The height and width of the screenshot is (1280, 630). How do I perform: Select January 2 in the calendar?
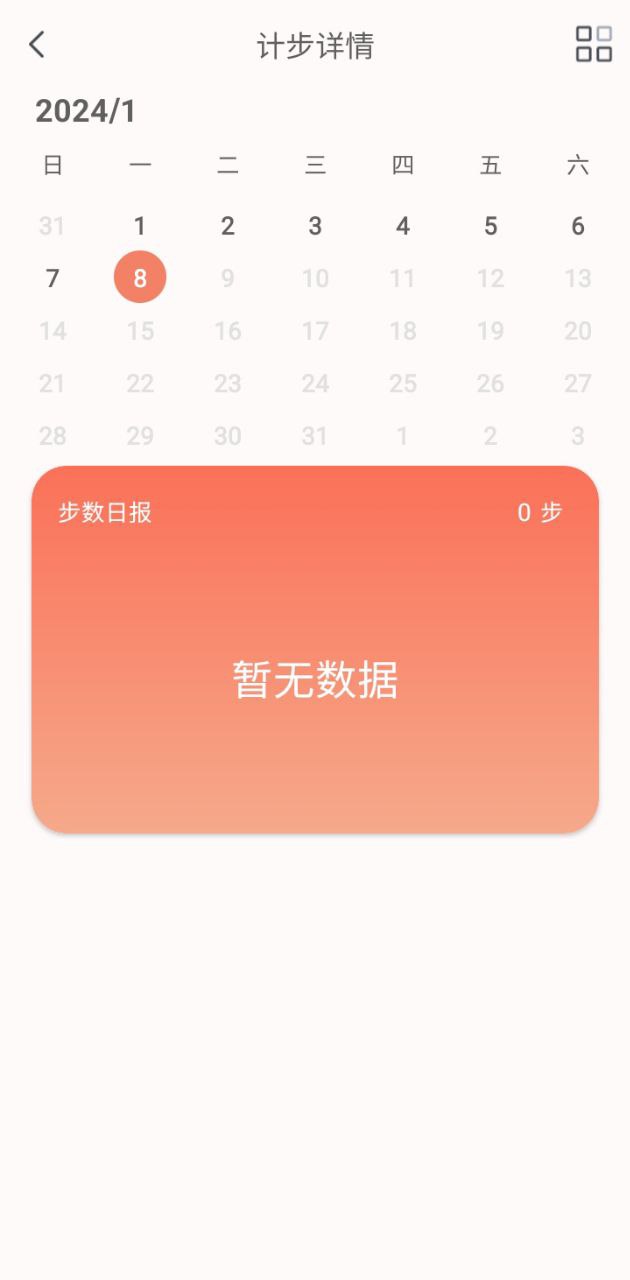pyautogui.click(x=228, y=226)
